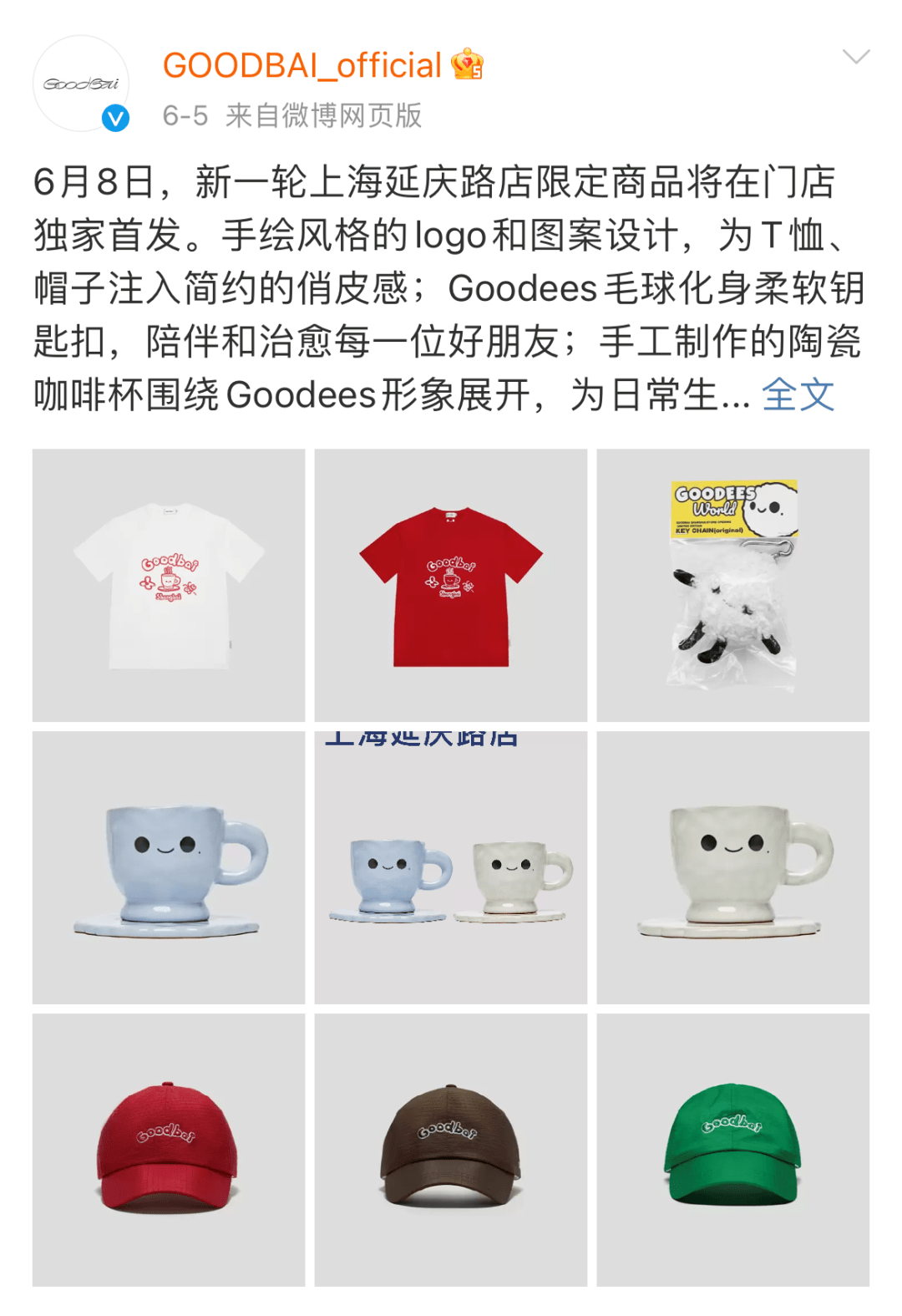Click the 来自微博网页版 source label
The image size is (902, 1316).
pyautogui.click(x=326, y=117)
